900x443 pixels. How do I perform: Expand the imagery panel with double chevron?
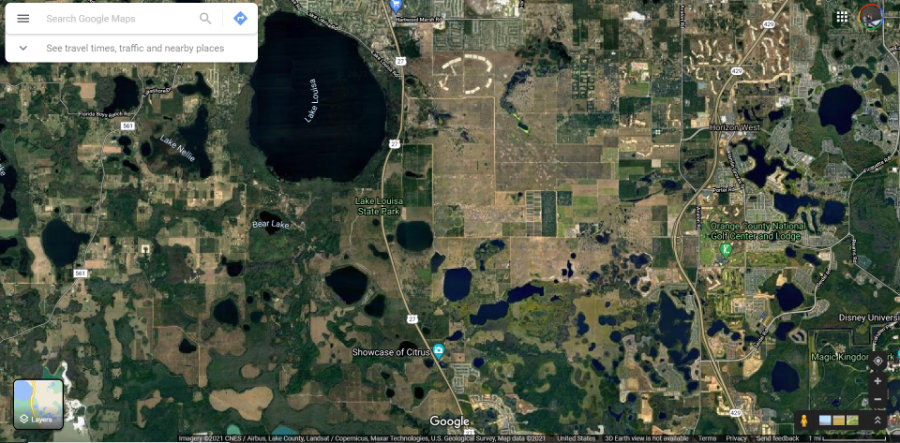point(878,420)
